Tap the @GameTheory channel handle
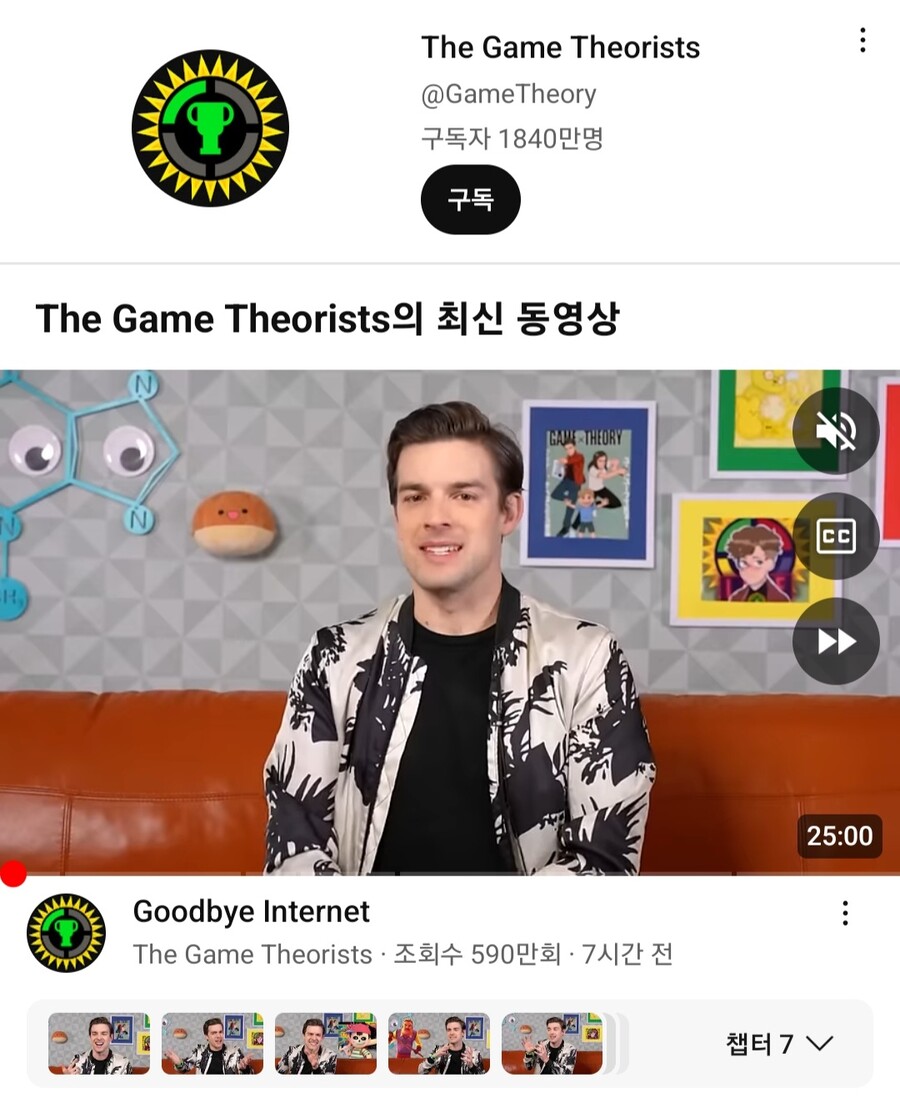The image size is (900, 1113). (508, 94)
